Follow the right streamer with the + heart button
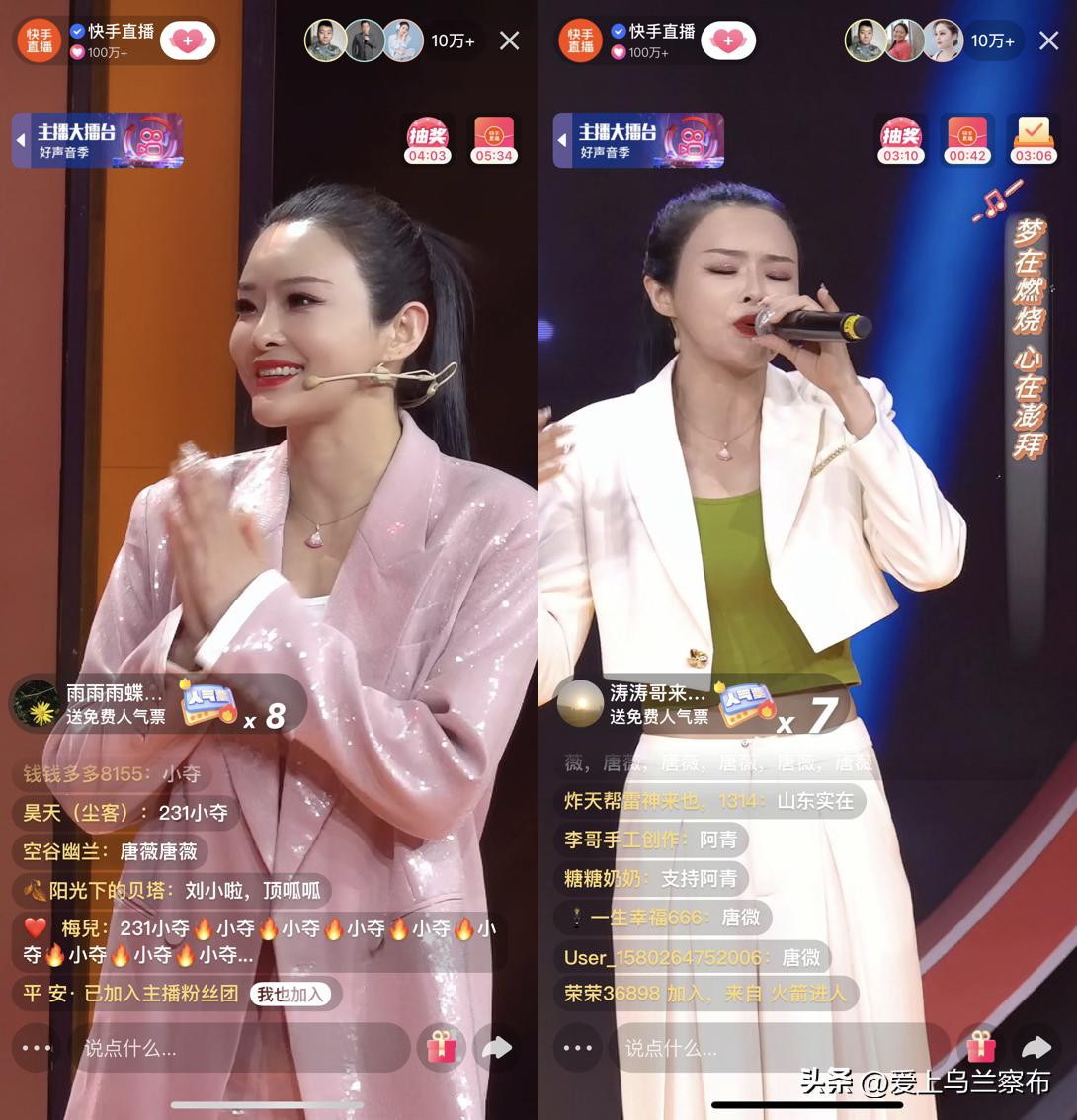The width and height of the screenshot is (1077, 1120). click(x=727, y=40)
